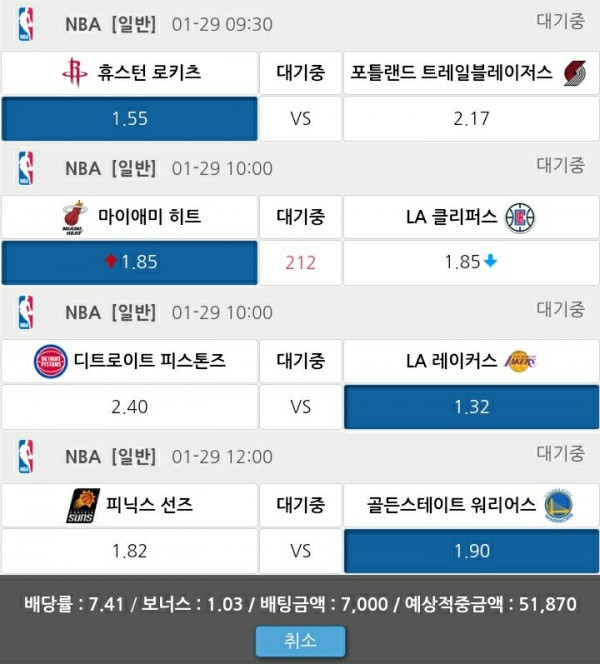Viewport: 600px width, 664px height.
Task: Select Golden State Warriors odds 1.90
Action: 471,551
